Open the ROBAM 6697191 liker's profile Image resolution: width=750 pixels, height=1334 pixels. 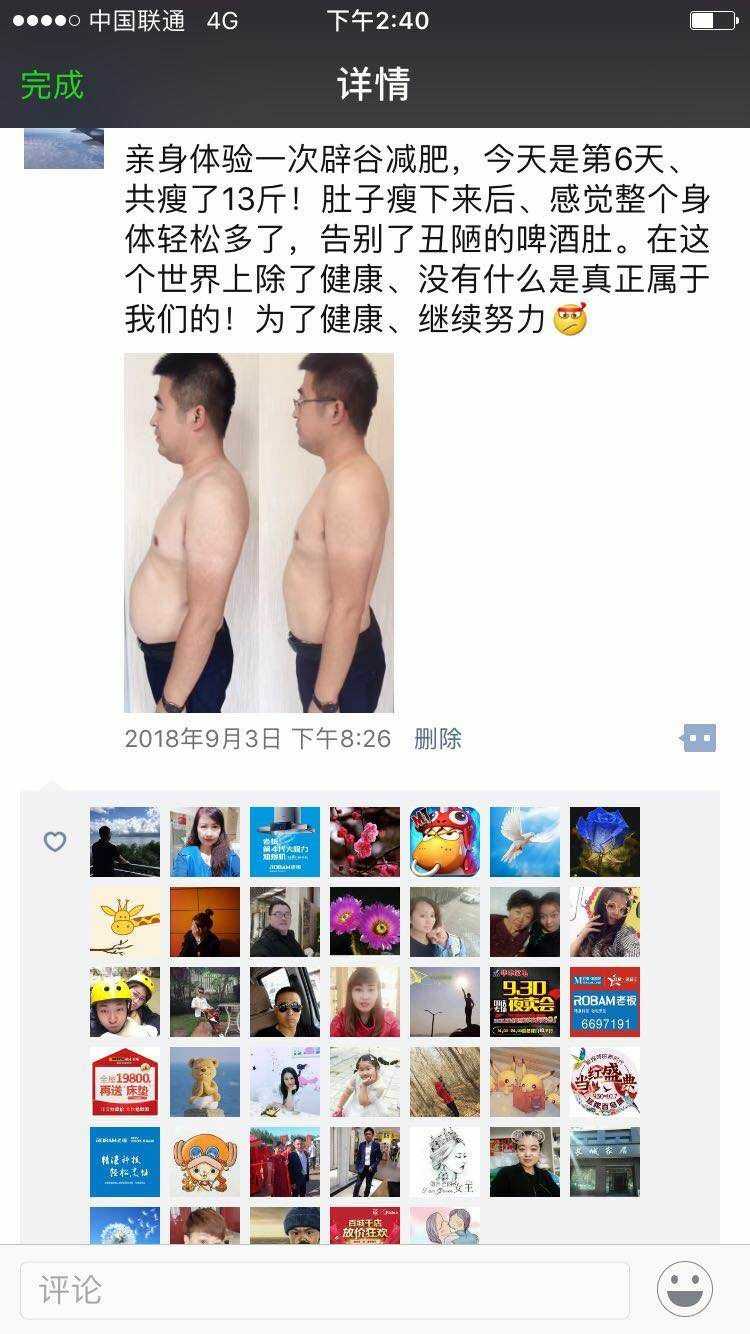[x=605, y=1002]
